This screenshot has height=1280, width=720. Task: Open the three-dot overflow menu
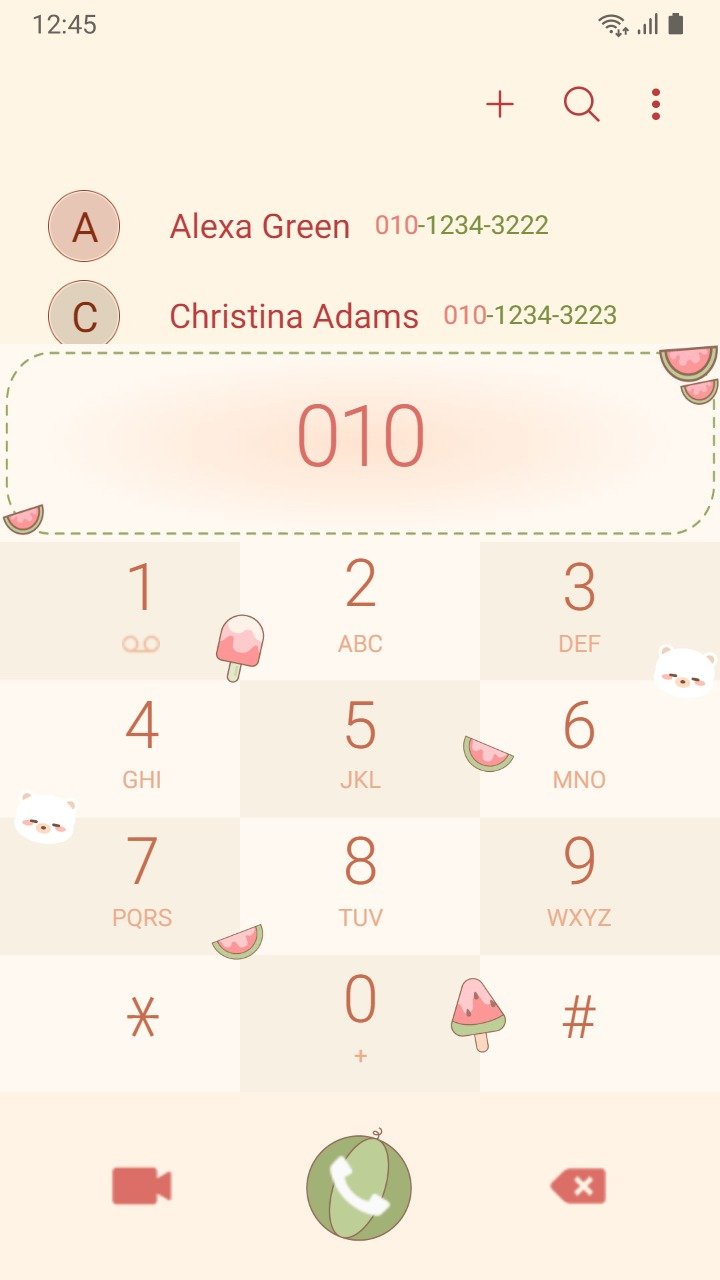click(x=656, y=104)
